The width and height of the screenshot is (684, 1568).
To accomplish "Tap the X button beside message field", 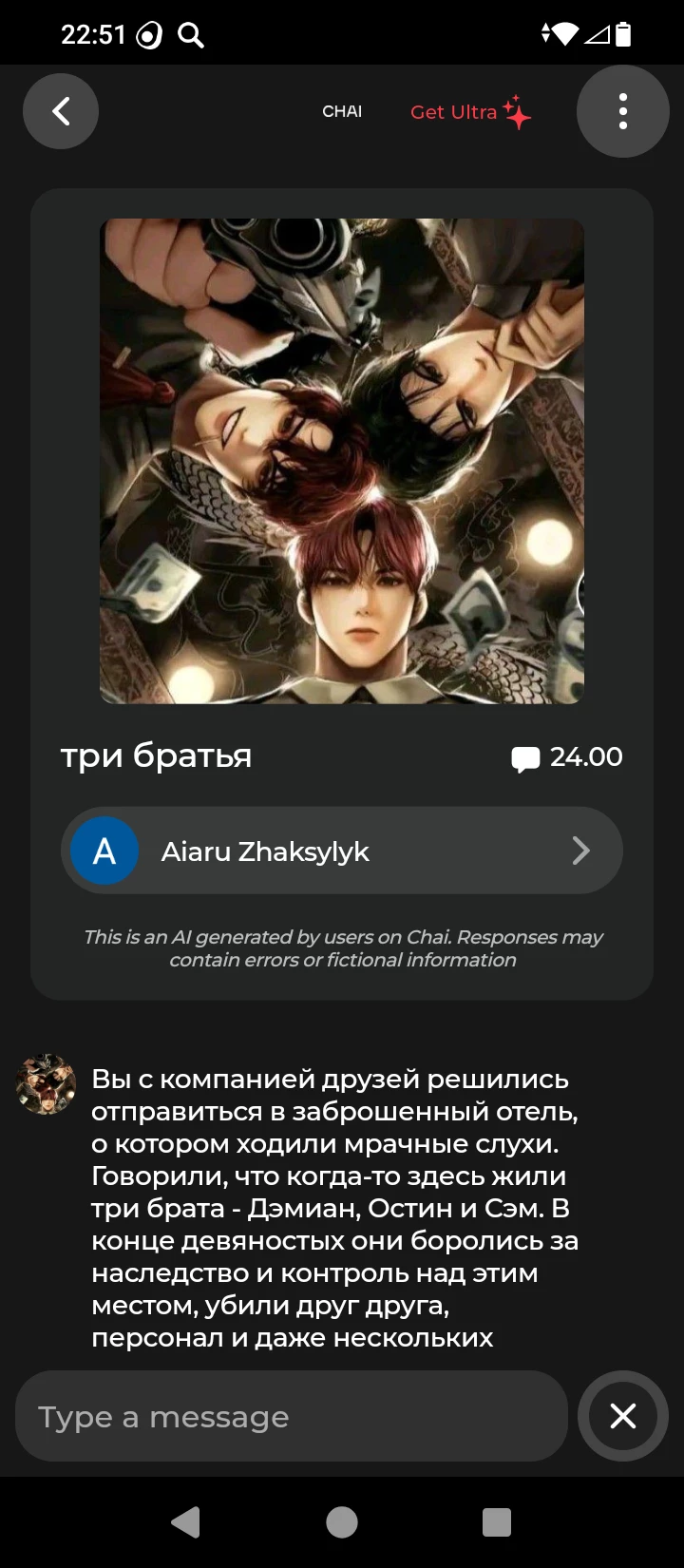I will 623,1416.
